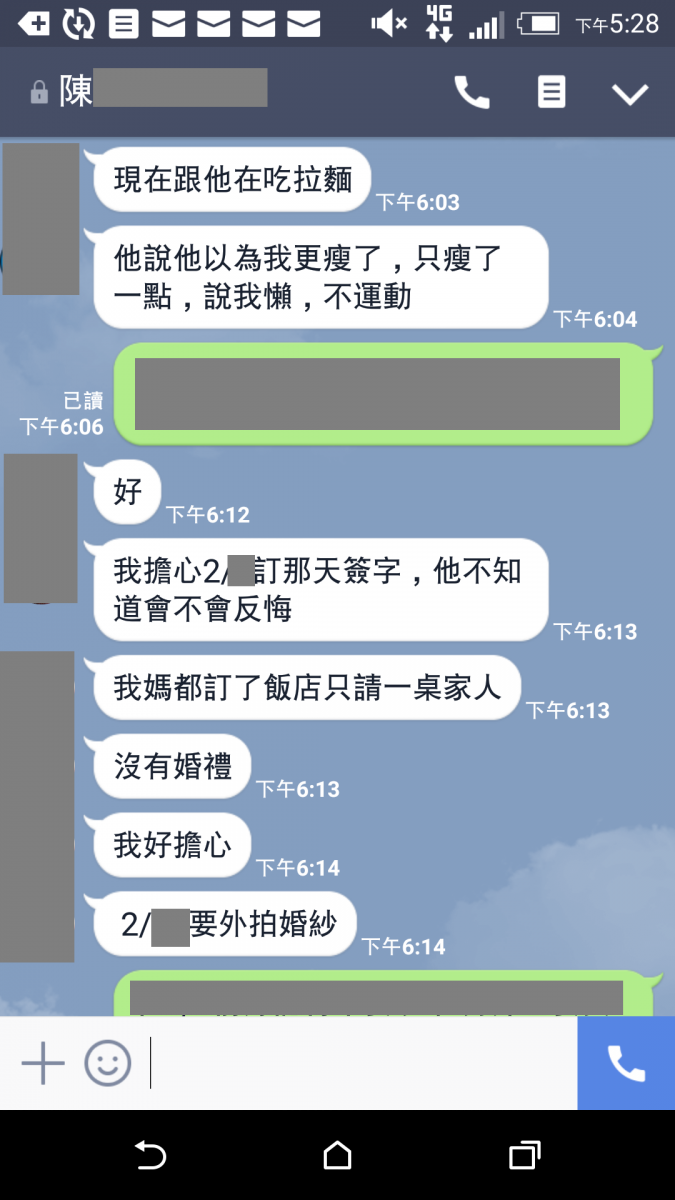The height and width of the screenshot is (1200, 675).
Task: Tap the message input field
Action: tap(360, 1063)
